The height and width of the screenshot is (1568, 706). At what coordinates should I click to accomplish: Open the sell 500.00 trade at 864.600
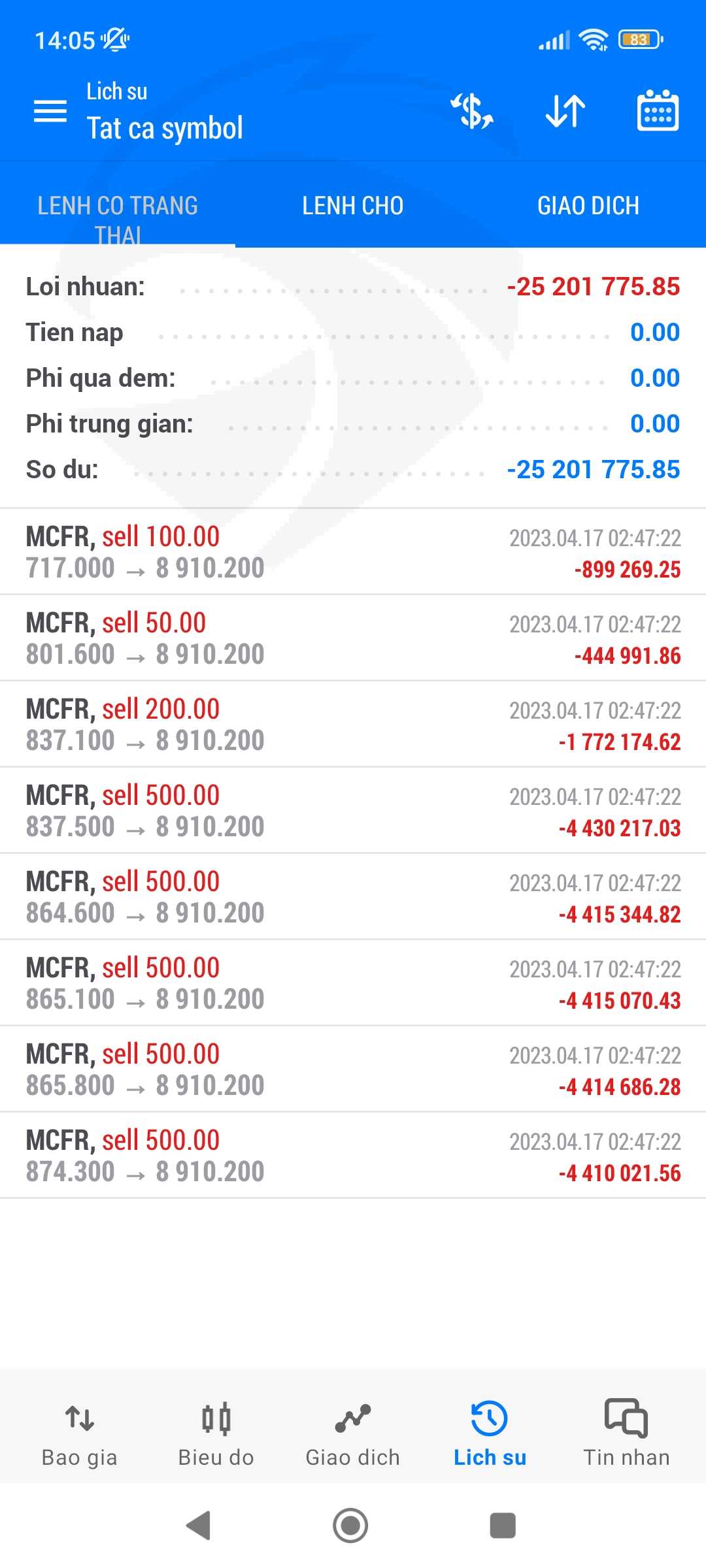click(353, 896)
